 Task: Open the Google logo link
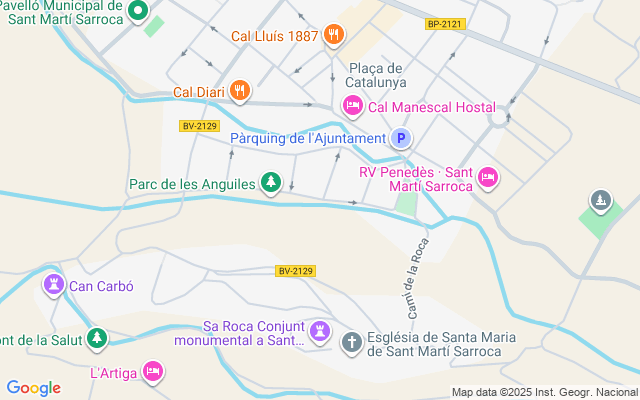point(34,388)
